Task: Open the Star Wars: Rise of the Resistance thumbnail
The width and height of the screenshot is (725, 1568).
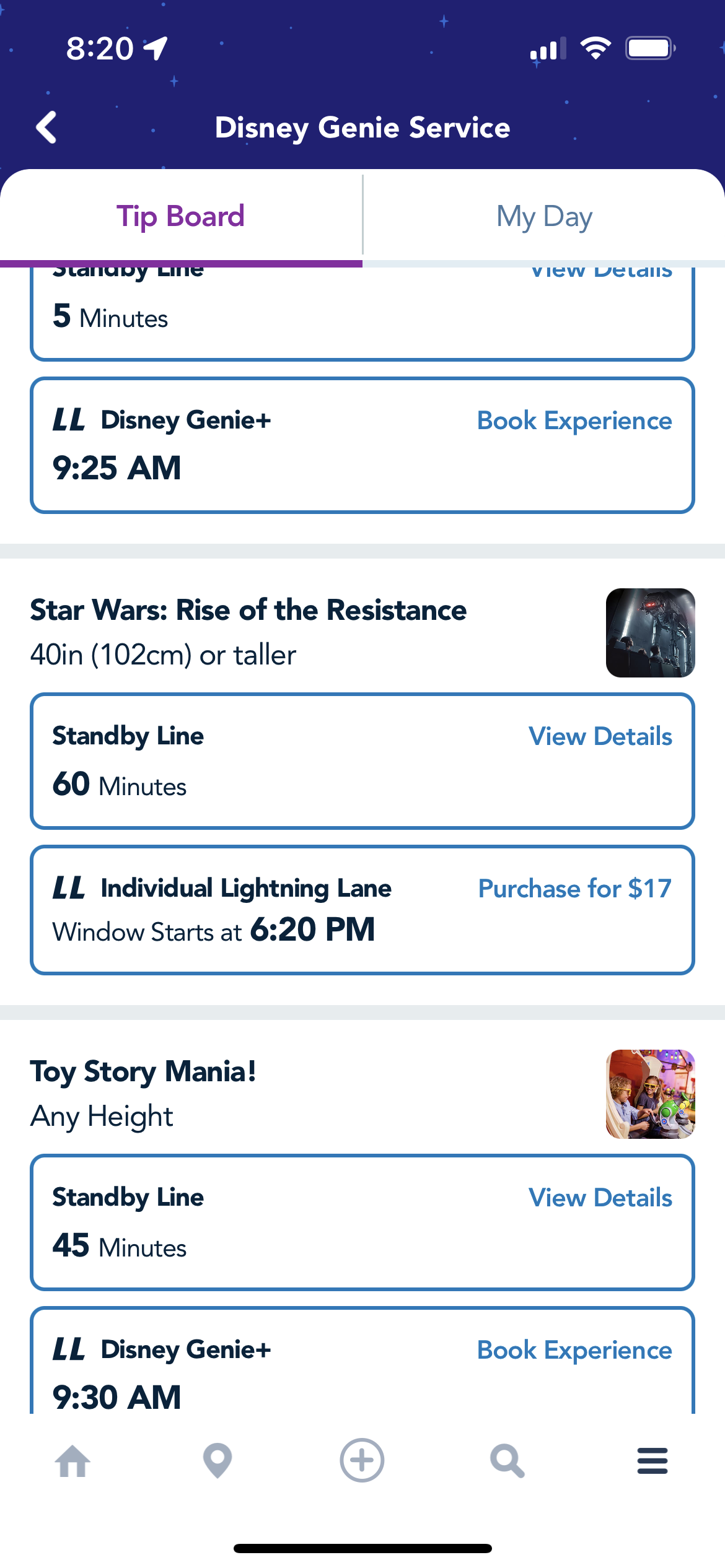Action: pyautogui.click(x=650, y=632)
